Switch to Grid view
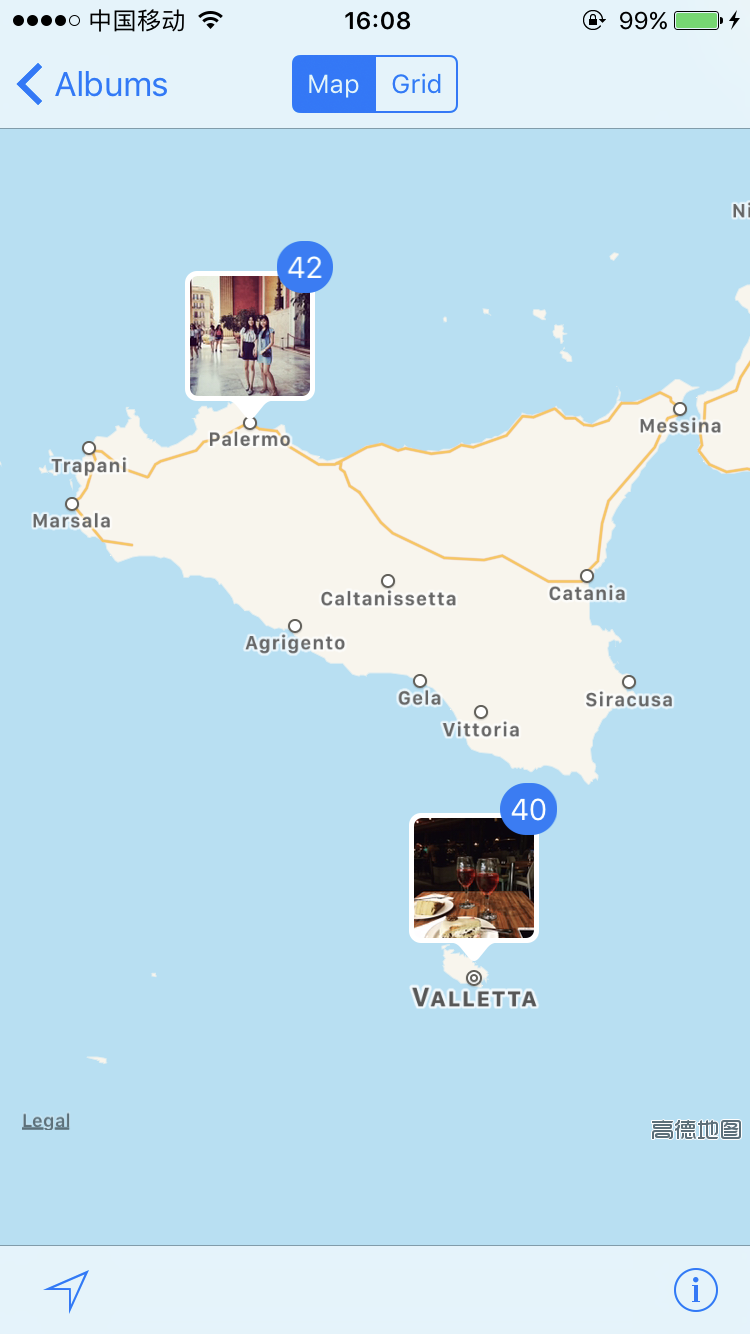 tap(416, 85)
